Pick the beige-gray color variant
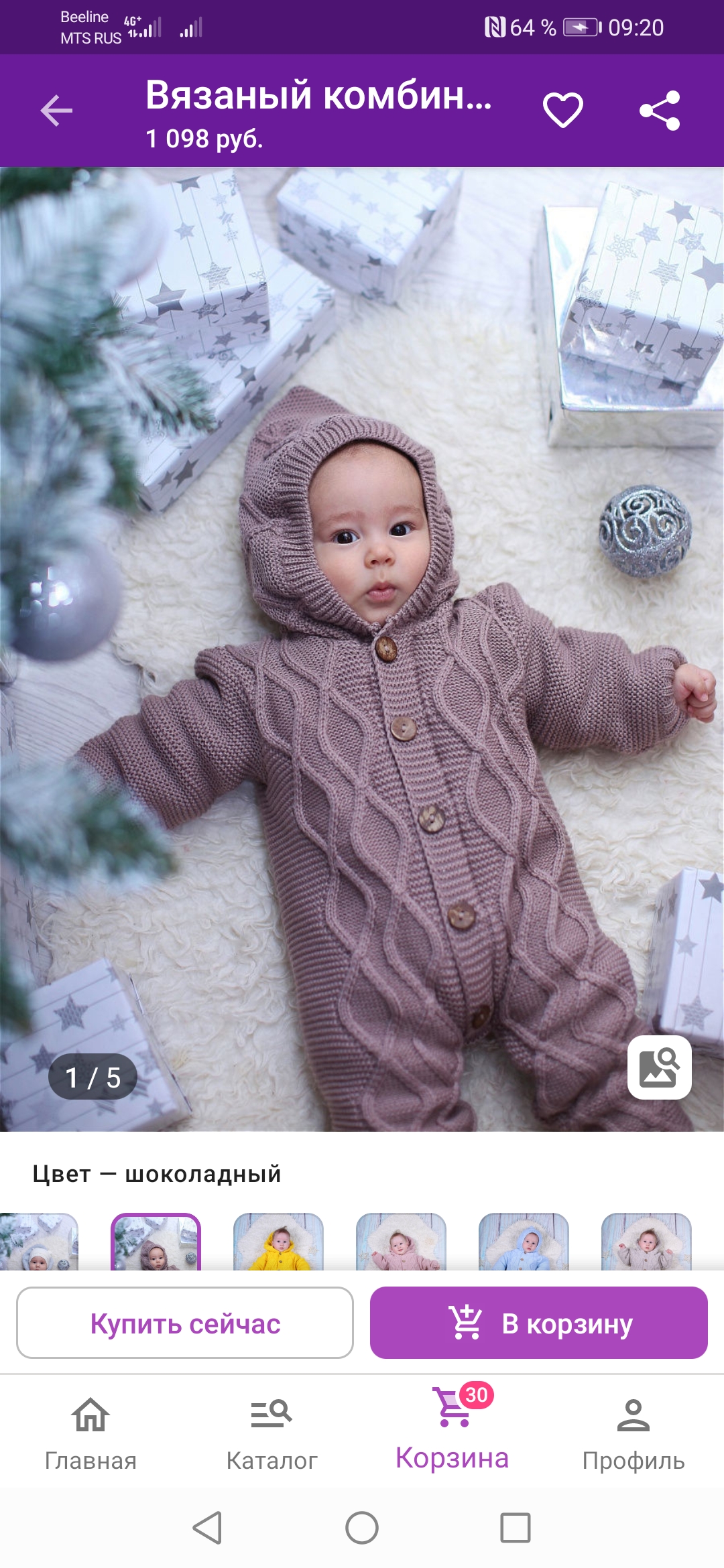The width and height of the screenshot is (724, 1568). (646, 1242)
